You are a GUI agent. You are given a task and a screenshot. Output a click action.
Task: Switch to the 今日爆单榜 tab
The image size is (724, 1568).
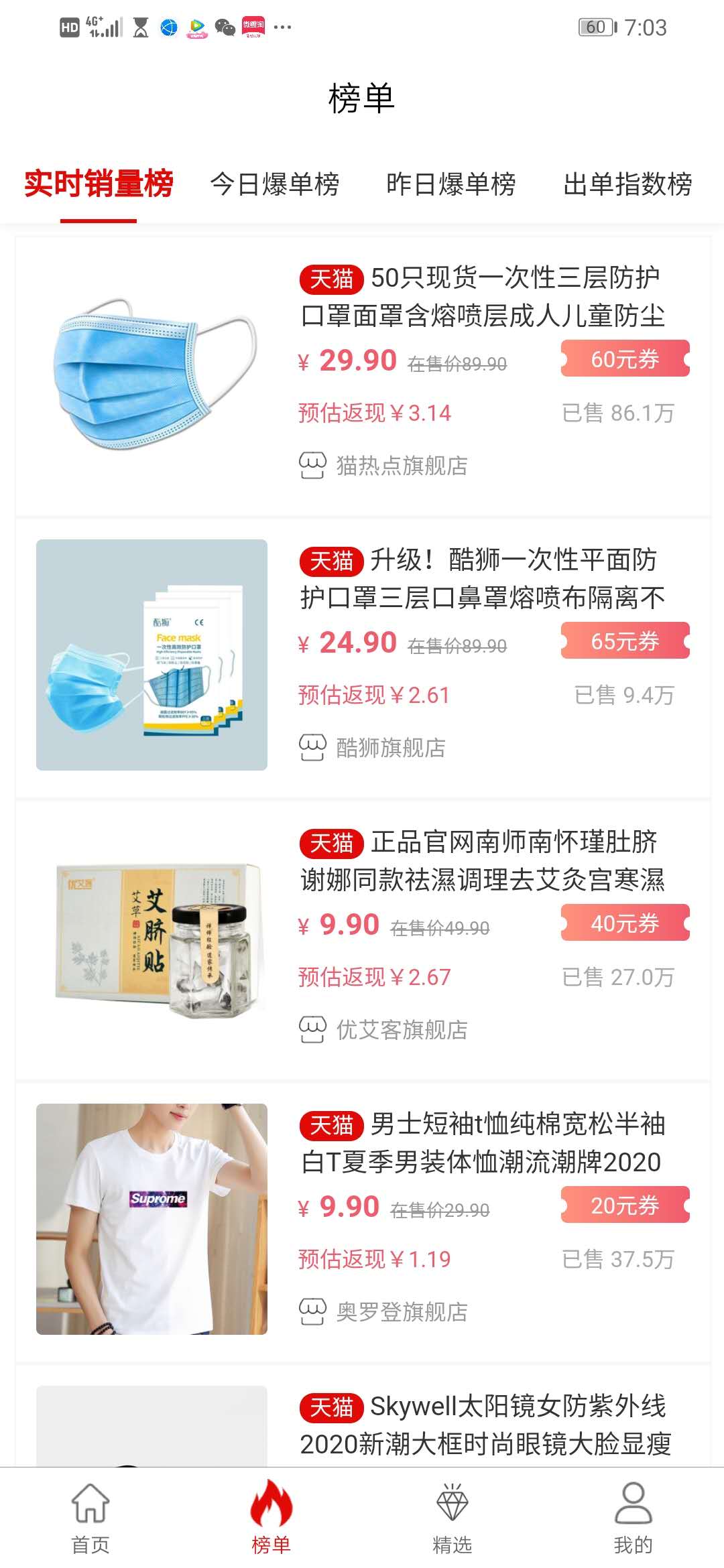click(x=274, y=184)
